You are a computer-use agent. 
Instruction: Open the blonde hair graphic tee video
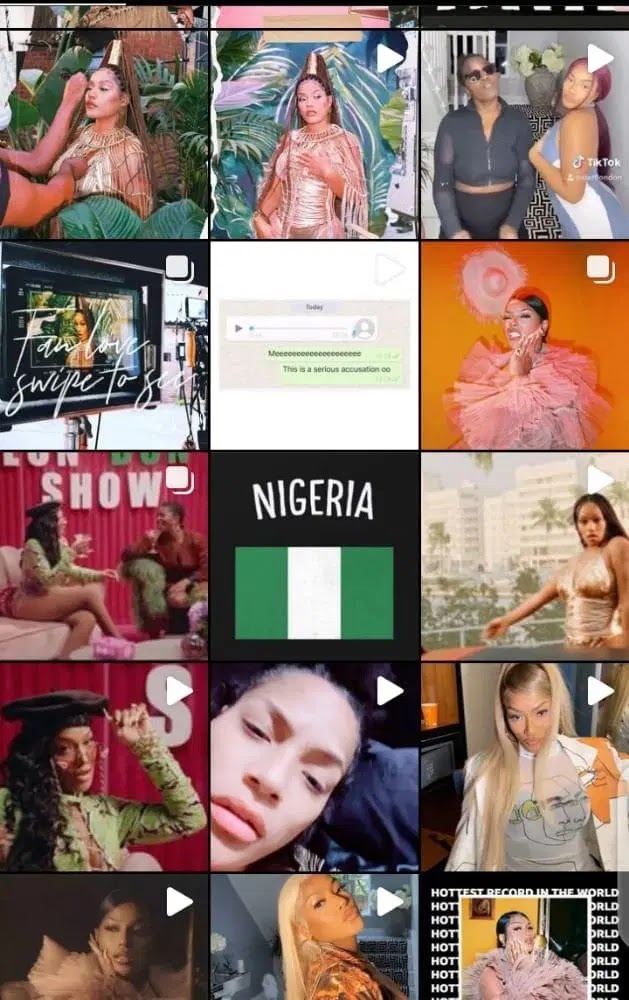pyautogui.click(x=524, y=765)
